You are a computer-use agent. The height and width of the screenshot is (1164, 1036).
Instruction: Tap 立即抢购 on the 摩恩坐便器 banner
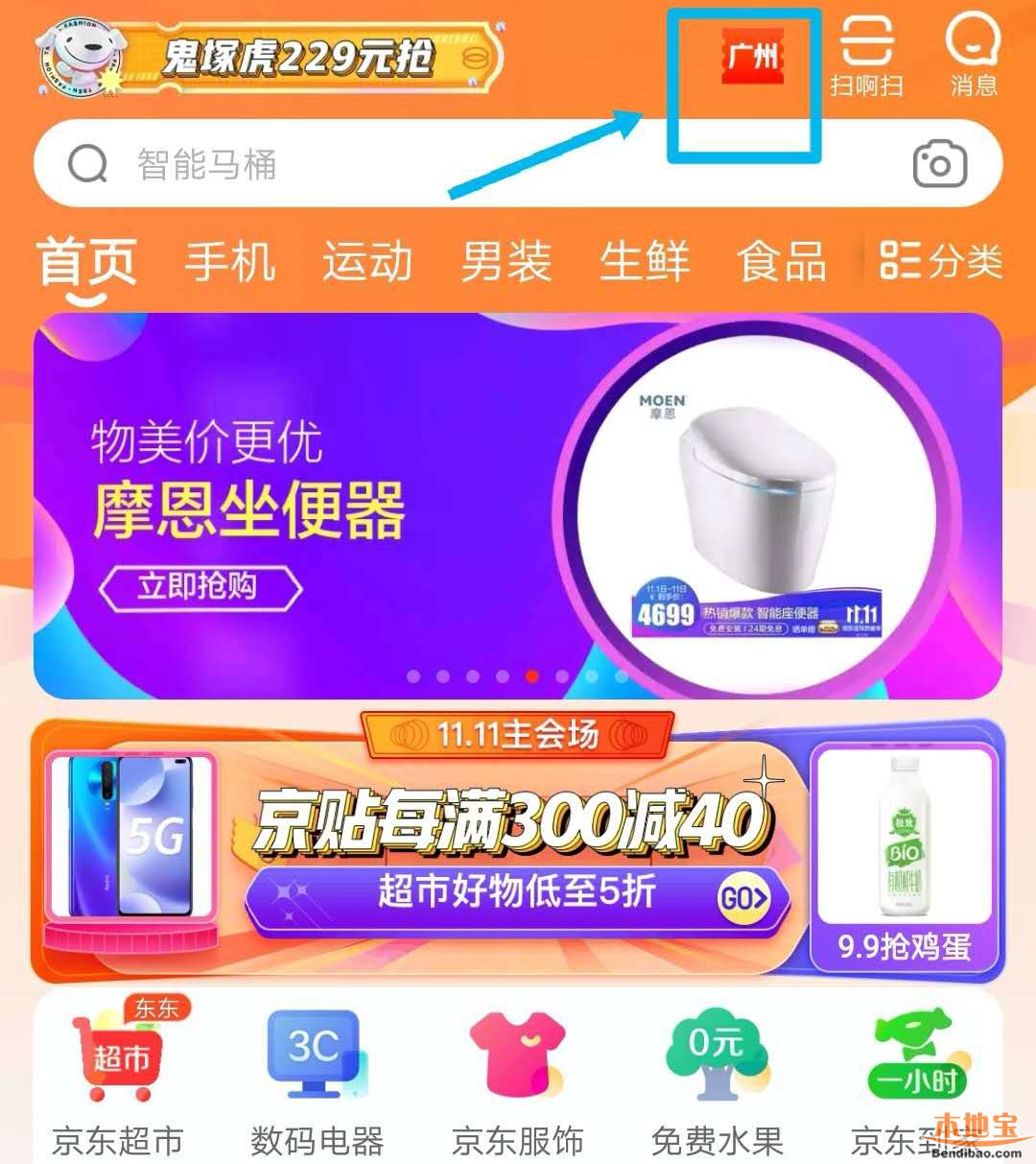pyautogui.click(x=200, y=586)
